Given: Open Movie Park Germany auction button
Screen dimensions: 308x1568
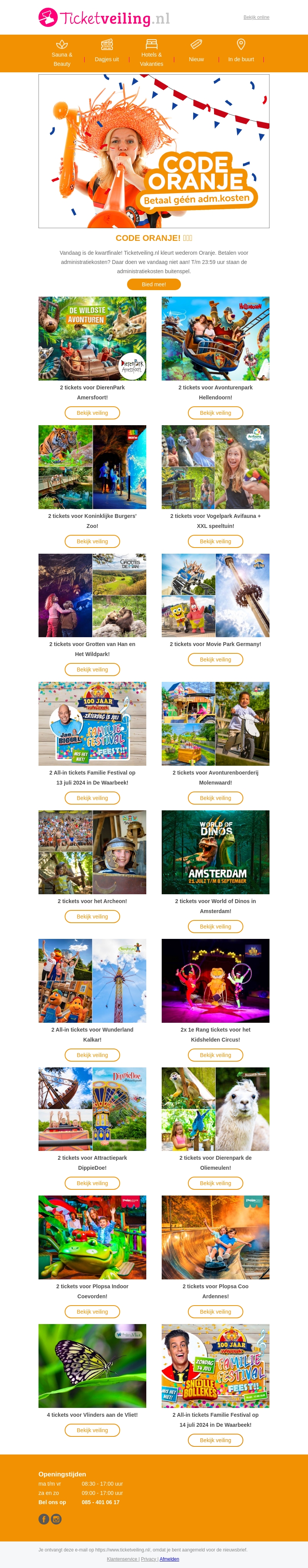Looking at the screenshot, I should [x=215, y=659].
